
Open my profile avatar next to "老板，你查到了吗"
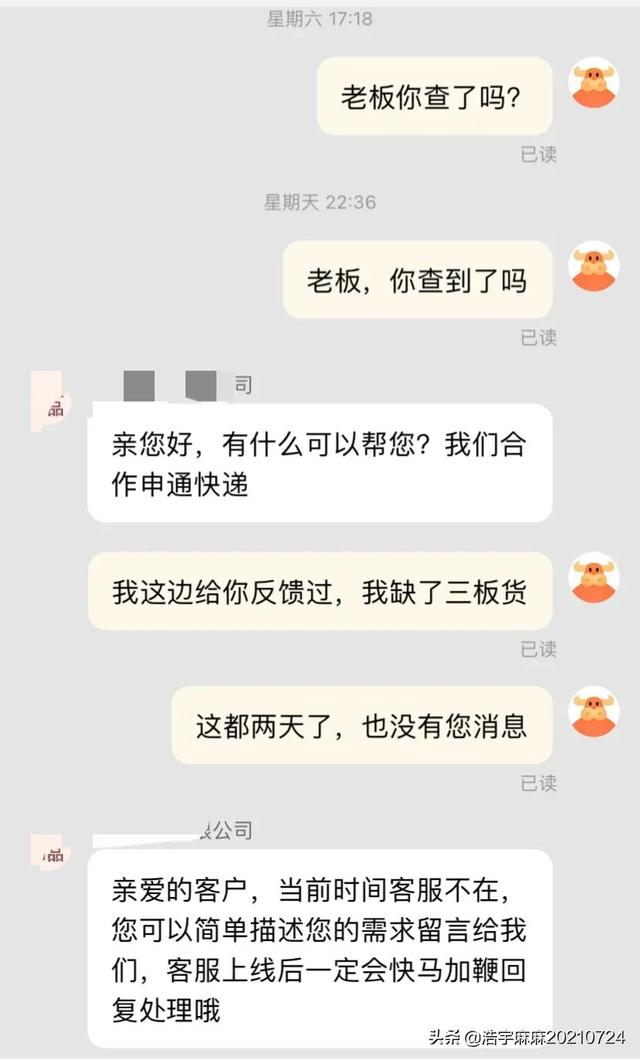click(x=594, y=266)
